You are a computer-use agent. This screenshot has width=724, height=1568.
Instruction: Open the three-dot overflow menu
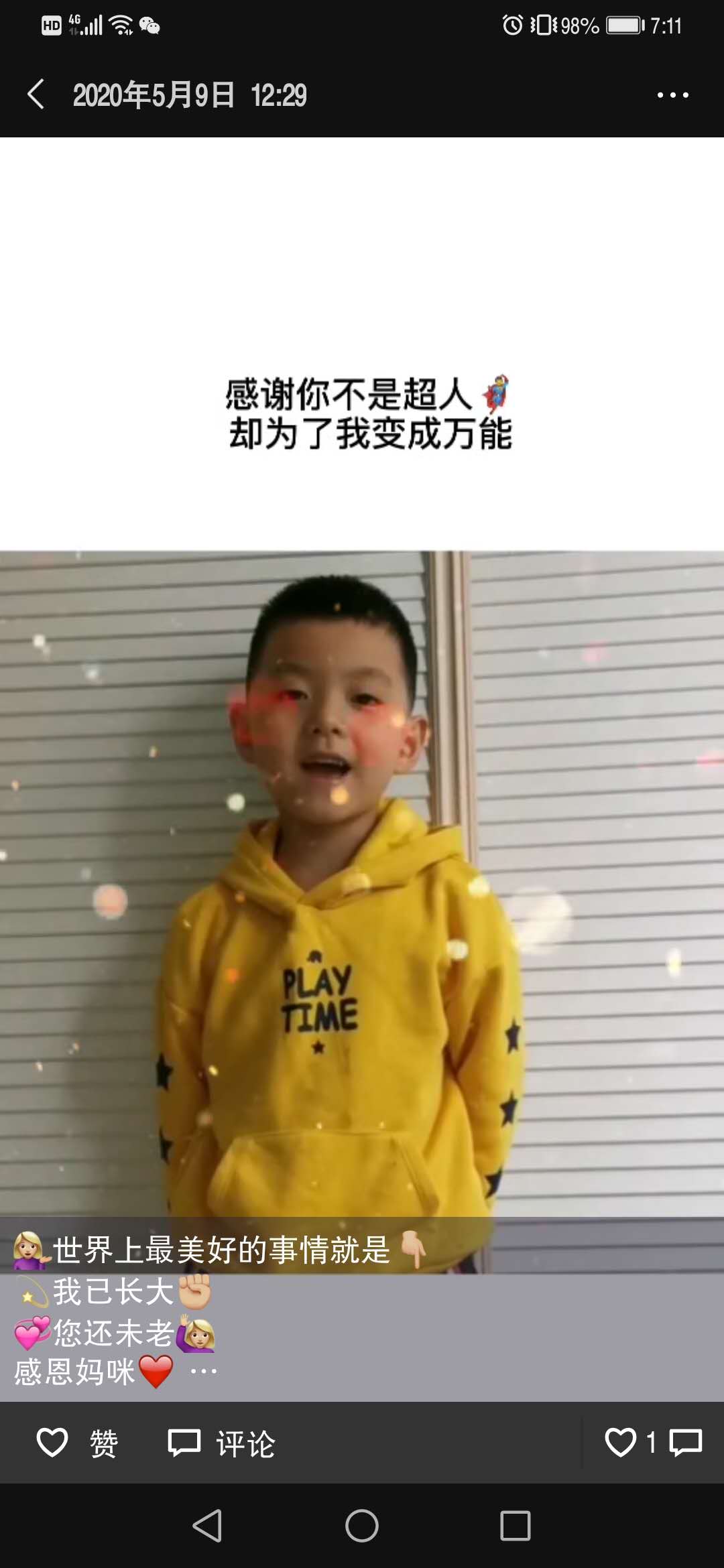(x=672, y=95)
